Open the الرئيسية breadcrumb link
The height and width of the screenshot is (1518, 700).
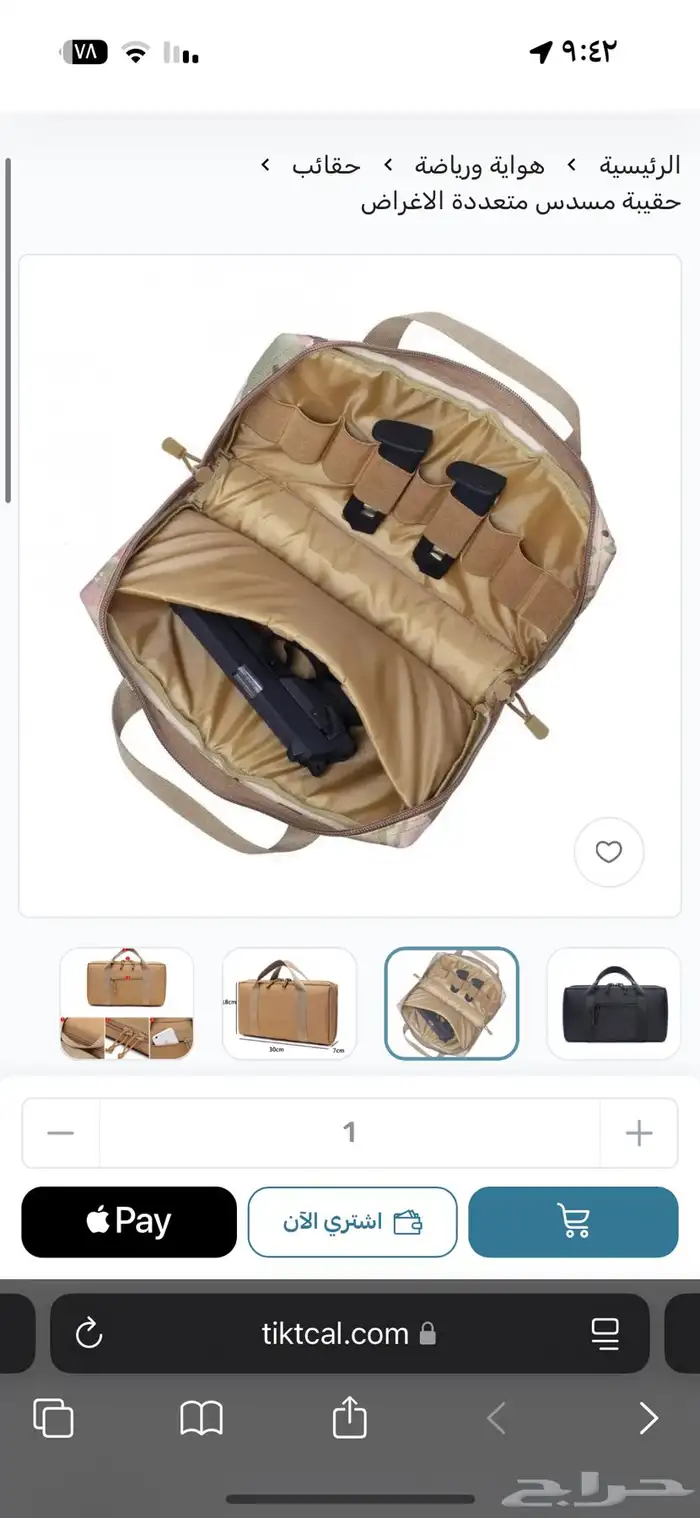tap(640, 165)
